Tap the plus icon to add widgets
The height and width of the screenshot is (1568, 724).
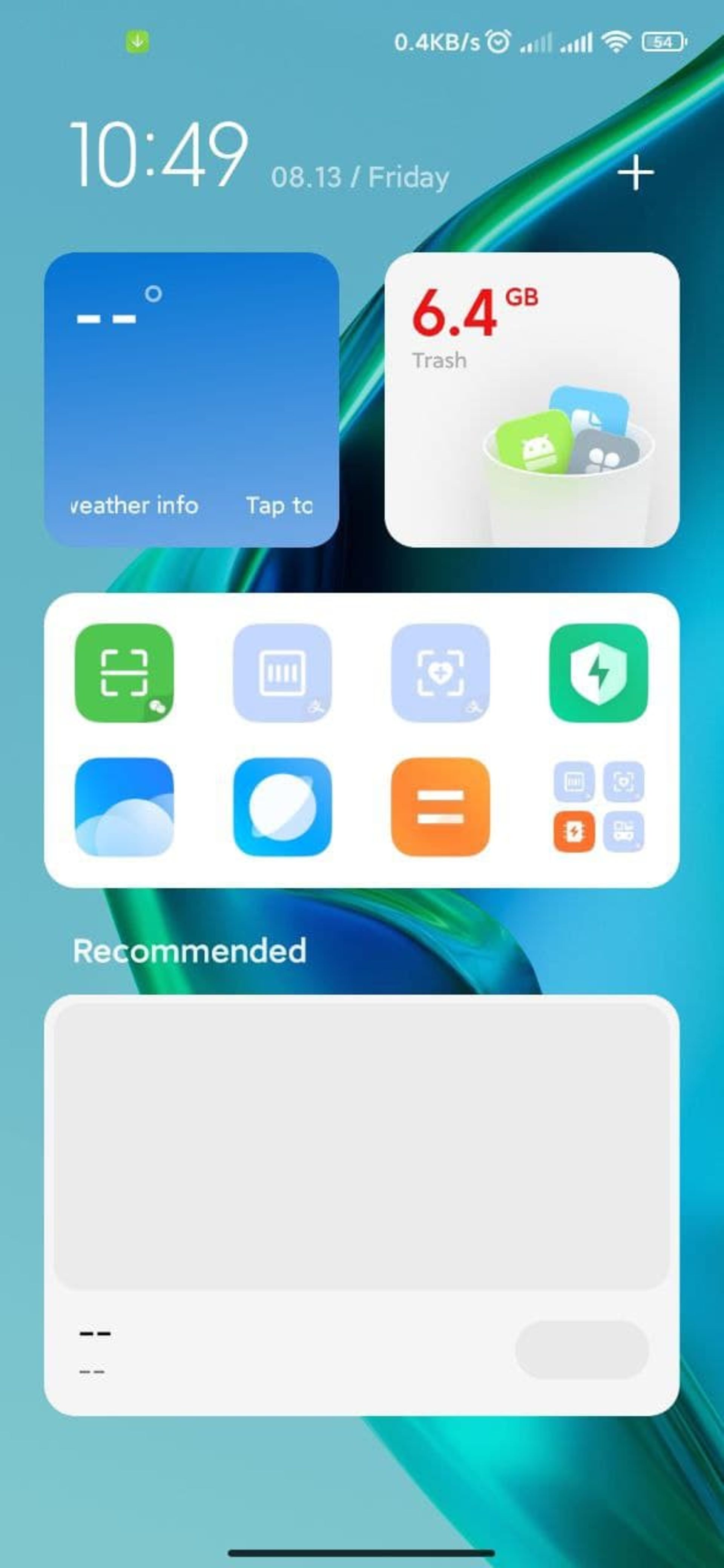(x=635, y=173)
